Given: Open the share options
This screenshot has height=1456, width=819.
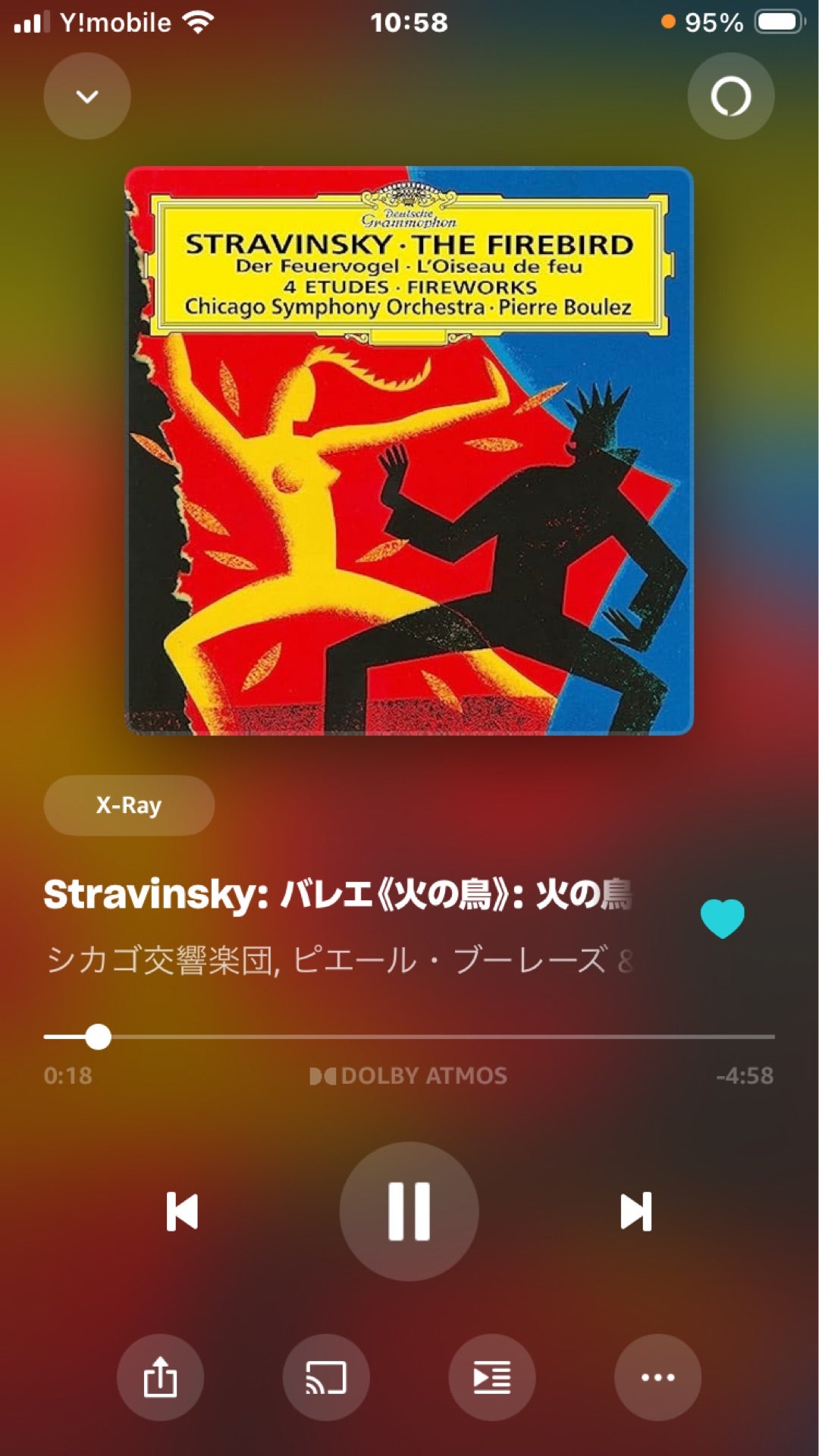Looking at the screenshot, I should 161,1378.
